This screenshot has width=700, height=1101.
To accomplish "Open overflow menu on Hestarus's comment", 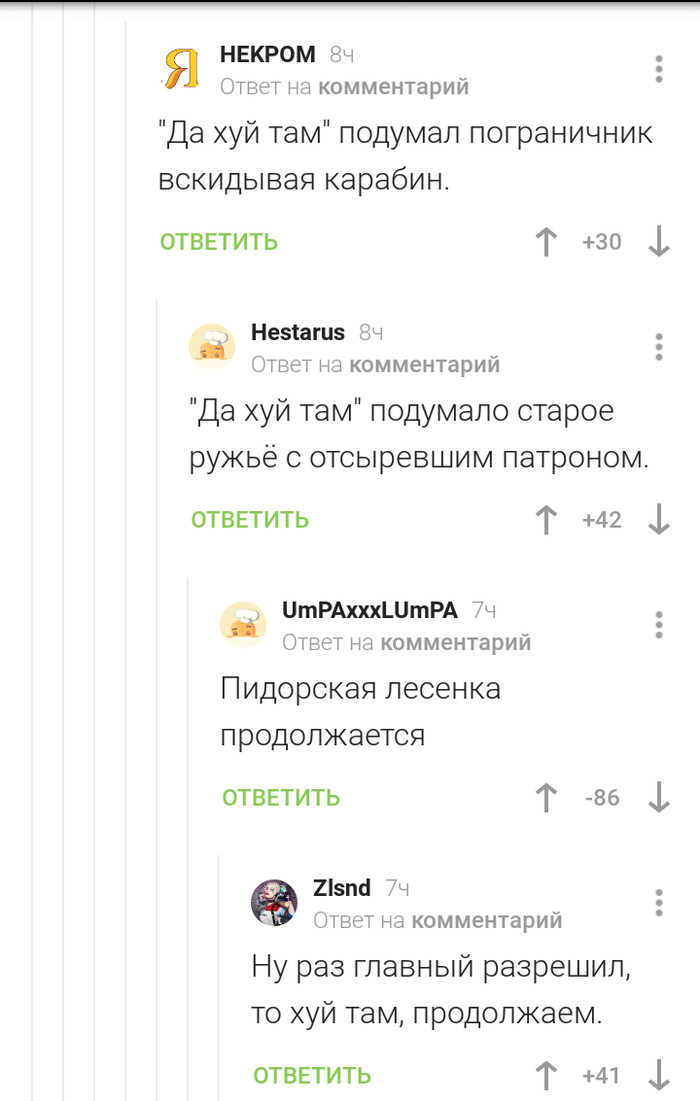I will 658,347.
